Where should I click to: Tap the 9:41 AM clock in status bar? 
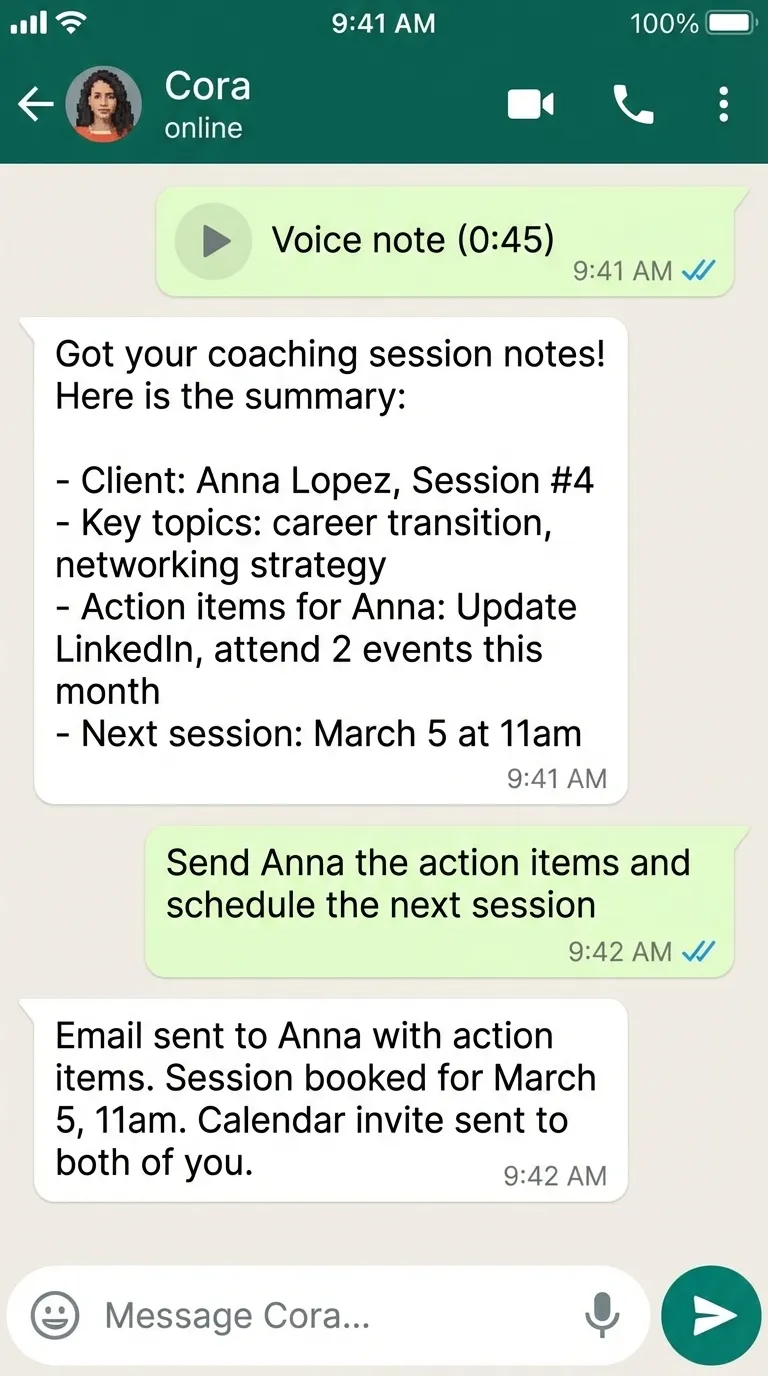(x=384, y=22)
